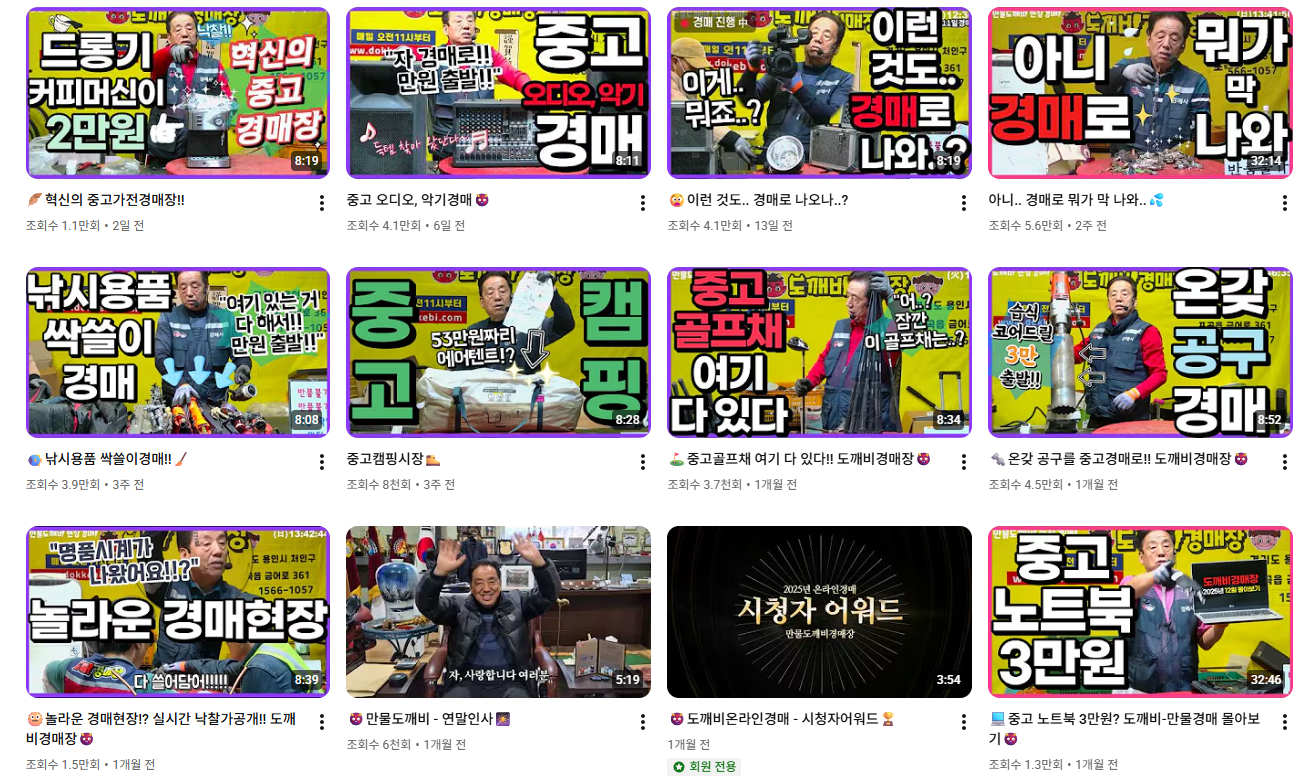The width and height of the screenshot is (1305, 781).
Task: Open the 놀라운 경매현장 실시간 낙찰가공개 video
Action: point(177,611)
